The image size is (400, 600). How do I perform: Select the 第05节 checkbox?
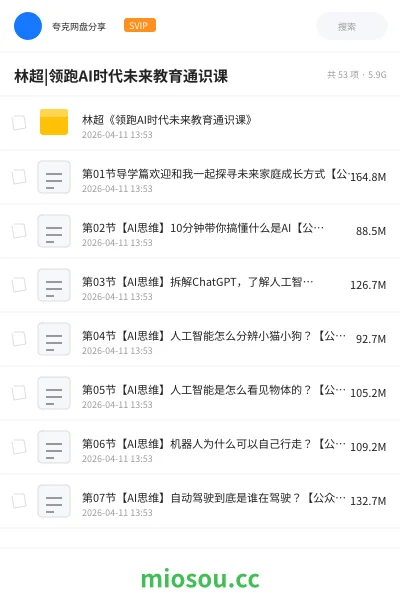tap(19, 393)
